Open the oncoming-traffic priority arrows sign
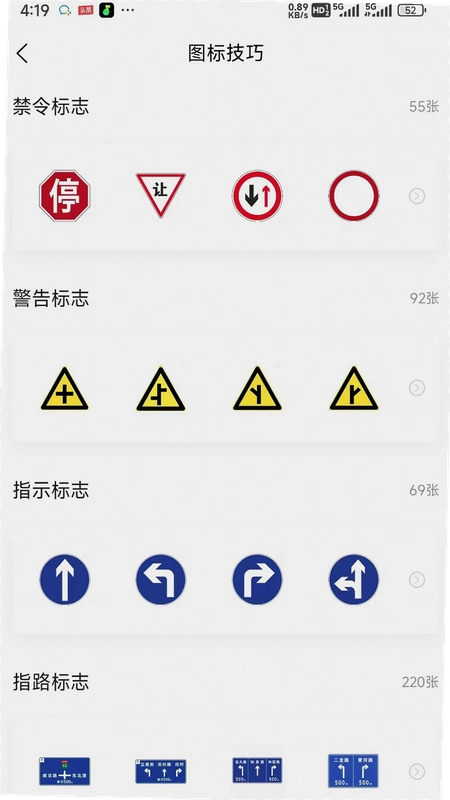 [257, 196]
